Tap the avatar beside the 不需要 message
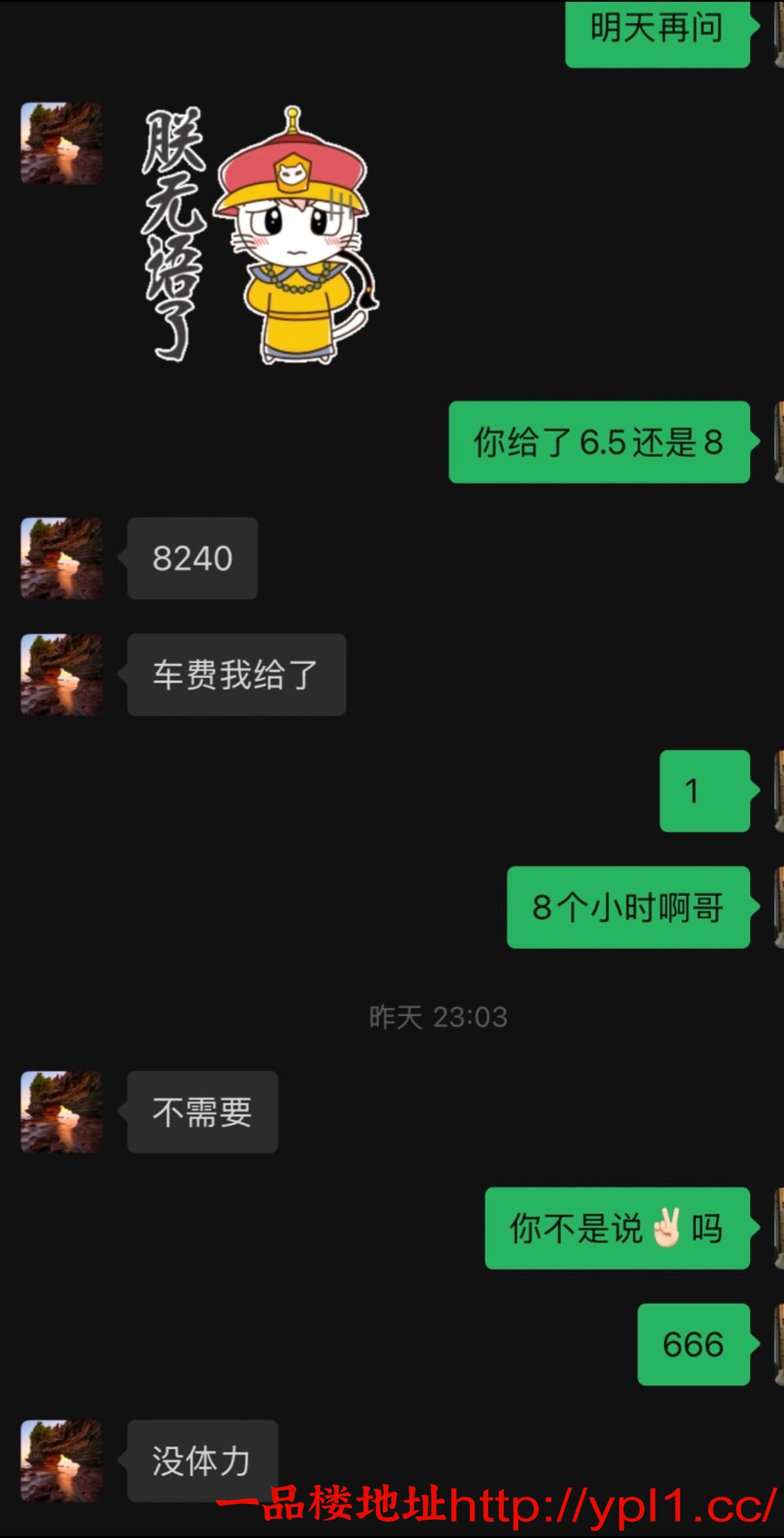The height and width of the screenshot is (1538, 784). click(61, 1111)
